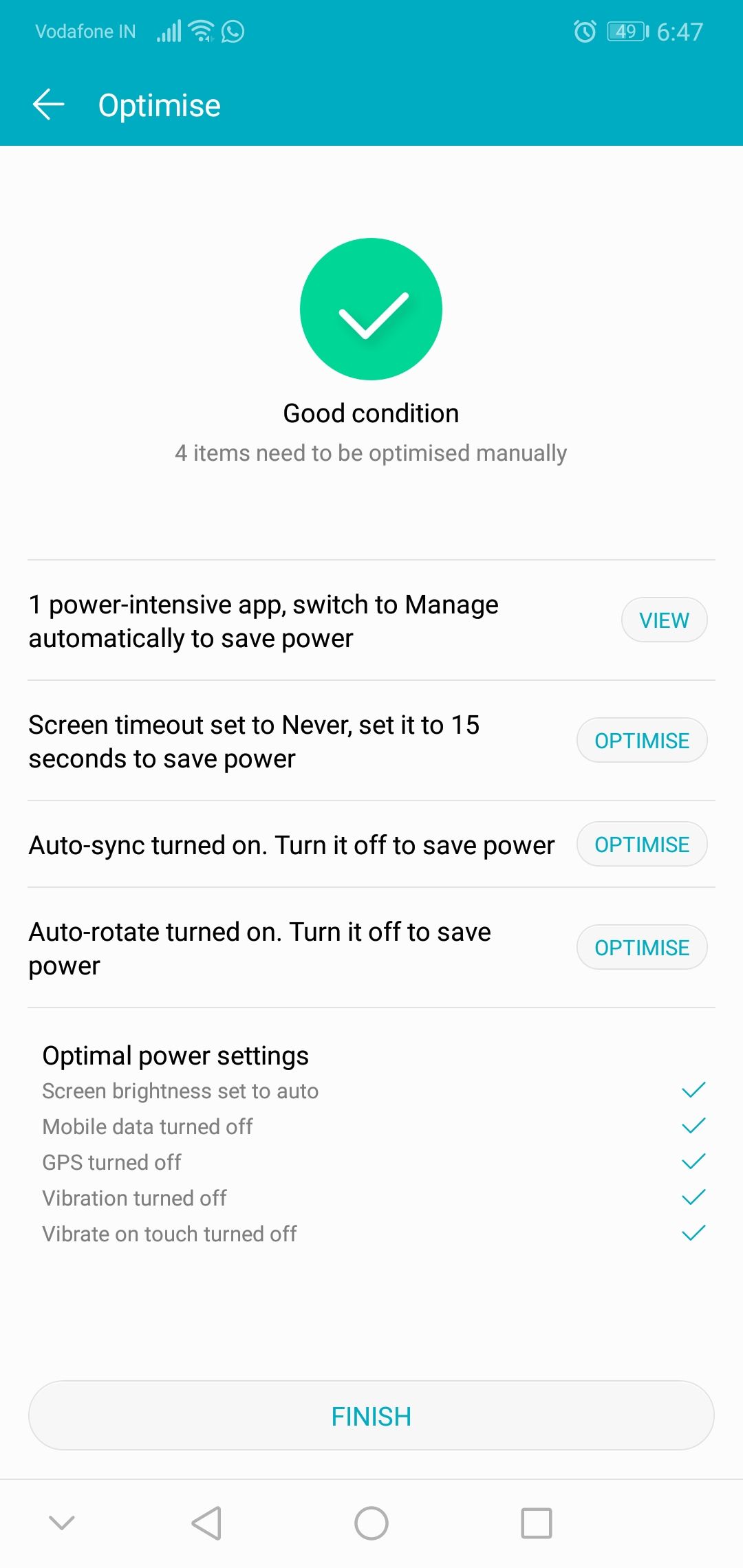The image size is (743, 1568).
Task: Optimise the auto-rotate setting
Action: (642, 948)
